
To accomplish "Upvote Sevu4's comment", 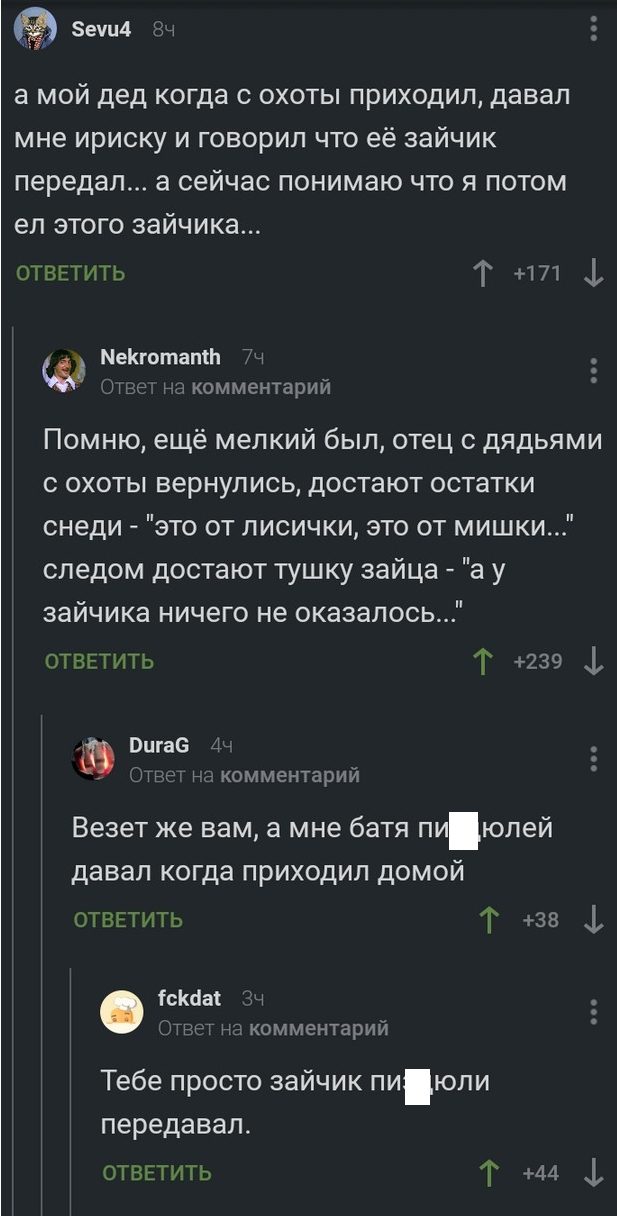I will [482, 273].
